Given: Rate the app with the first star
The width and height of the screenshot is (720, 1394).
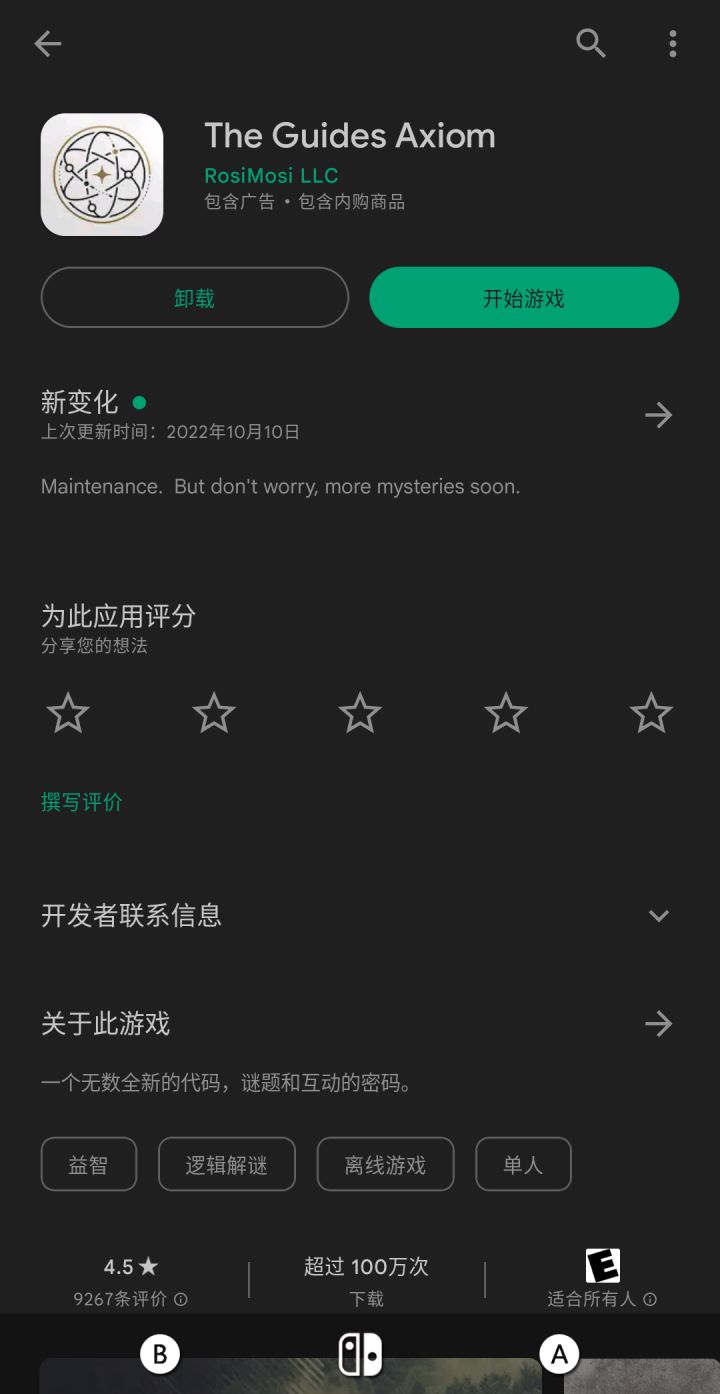Looking at the screenshot, I should (x=68, y=713).
